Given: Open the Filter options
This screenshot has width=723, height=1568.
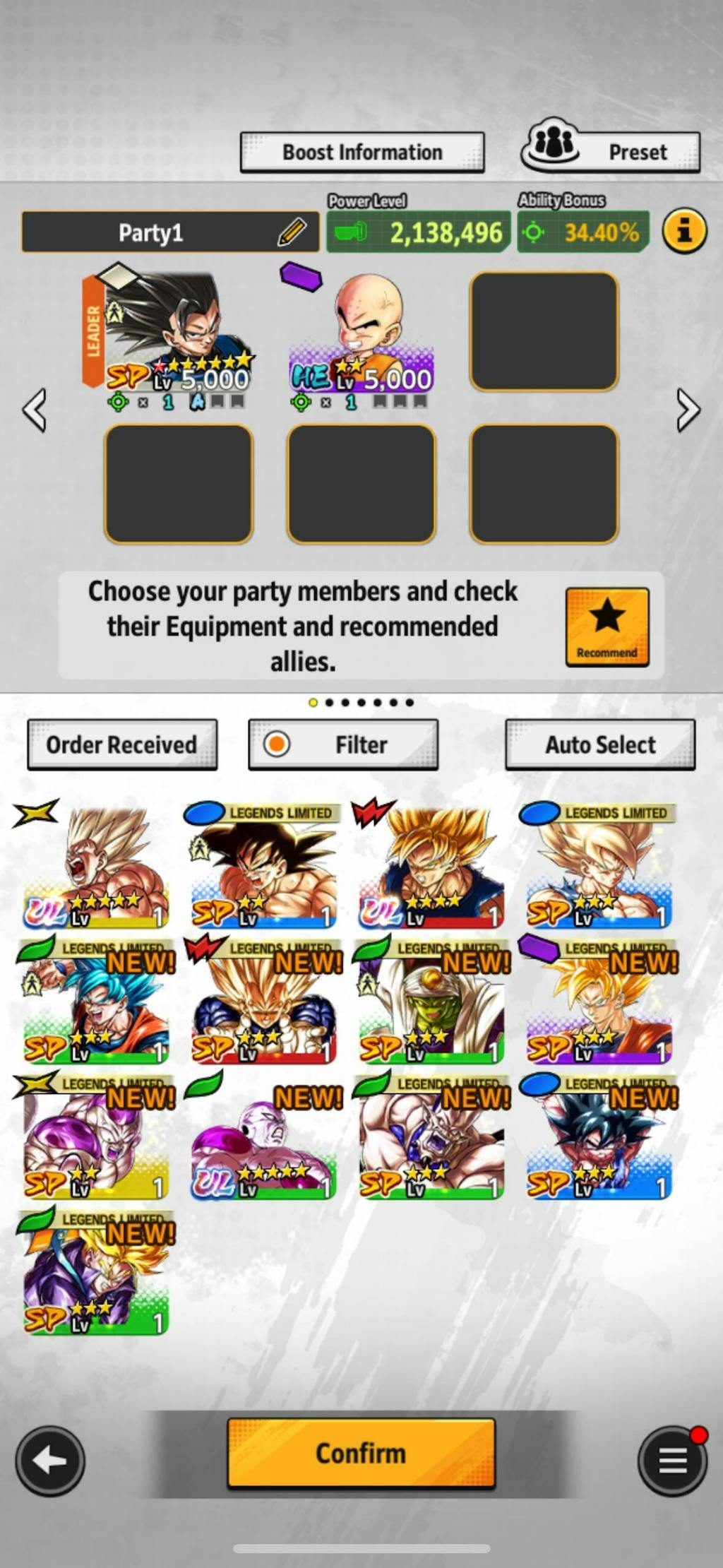Looking at the screenshot, I should (x=343, y=744).
